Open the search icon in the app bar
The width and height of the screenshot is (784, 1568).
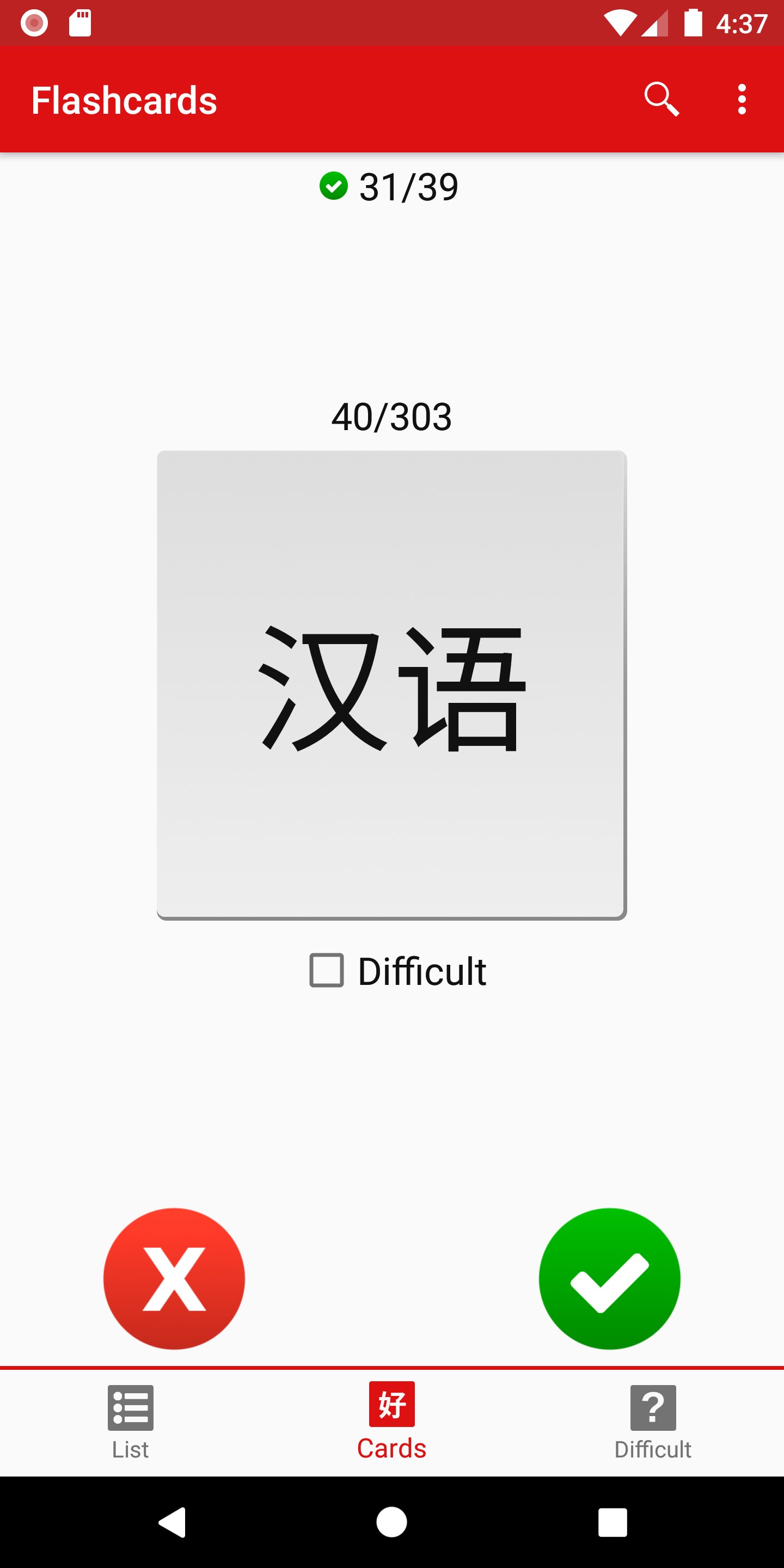tap(661, 99)
